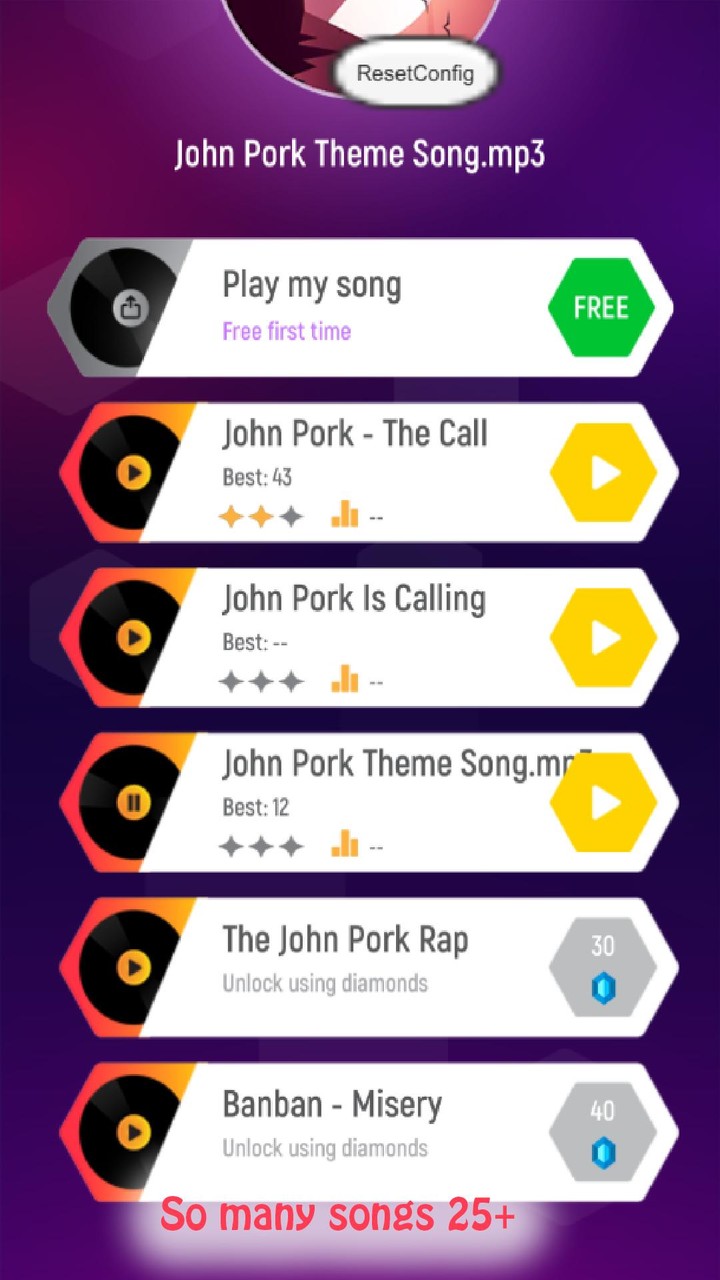Tap the stars under John Pork - The Call
Viewport: 720px width, 1280px height.
point(262,513)
